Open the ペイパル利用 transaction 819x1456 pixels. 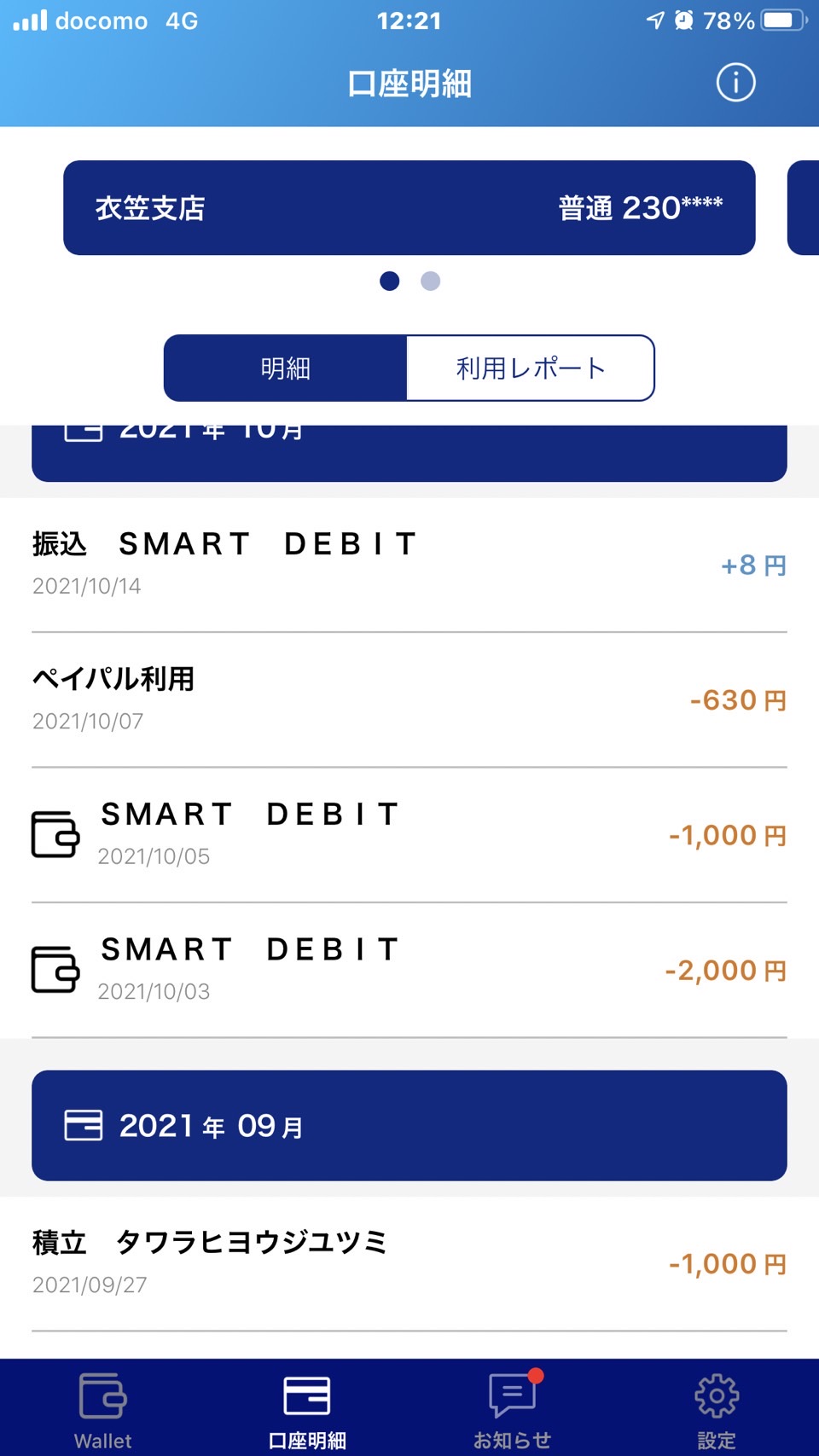click(409, 699)
